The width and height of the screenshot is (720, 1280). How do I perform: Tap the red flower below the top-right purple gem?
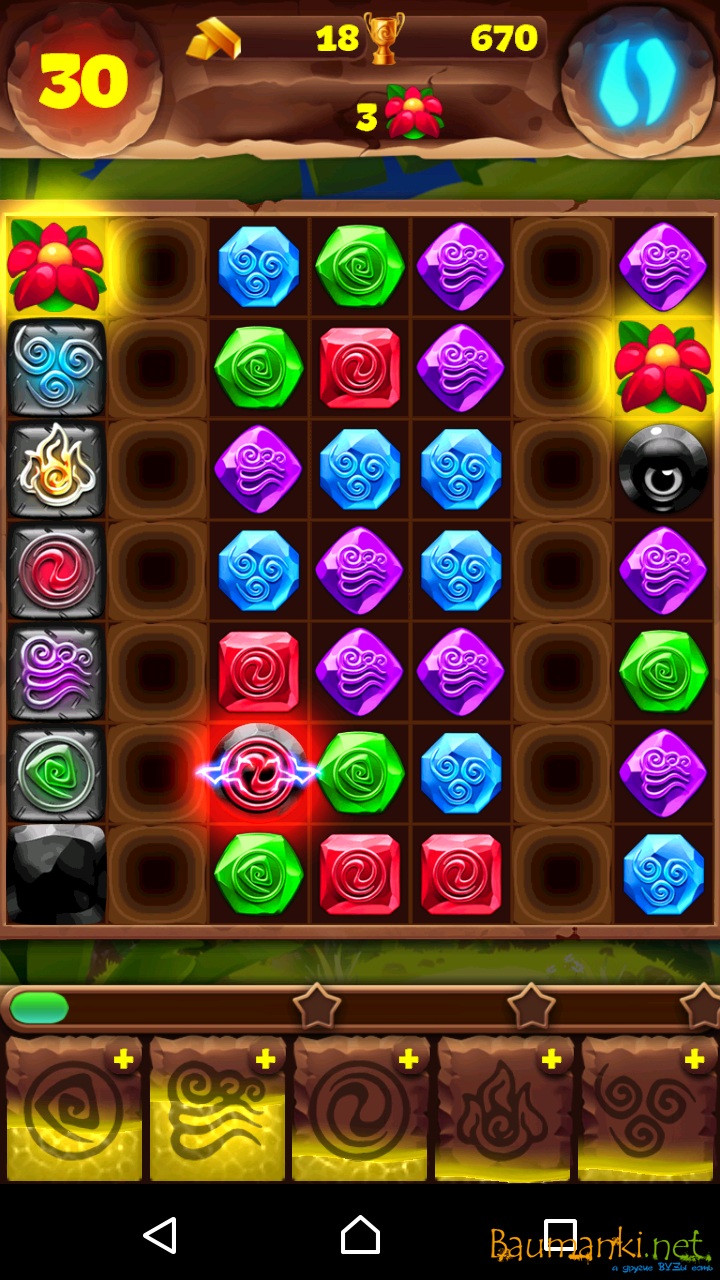click(x=663, y=366)
